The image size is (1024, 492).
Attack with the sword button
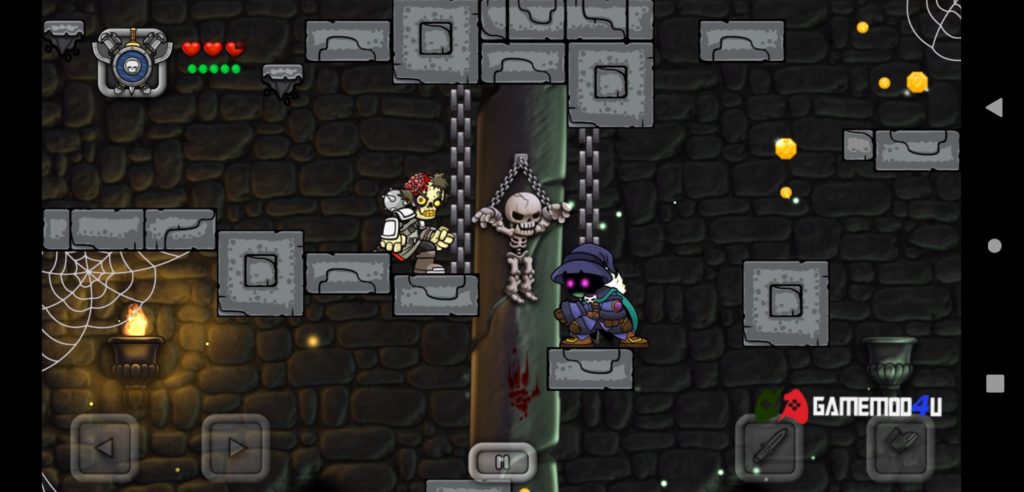pyautogui.click(x=769, y=447)
